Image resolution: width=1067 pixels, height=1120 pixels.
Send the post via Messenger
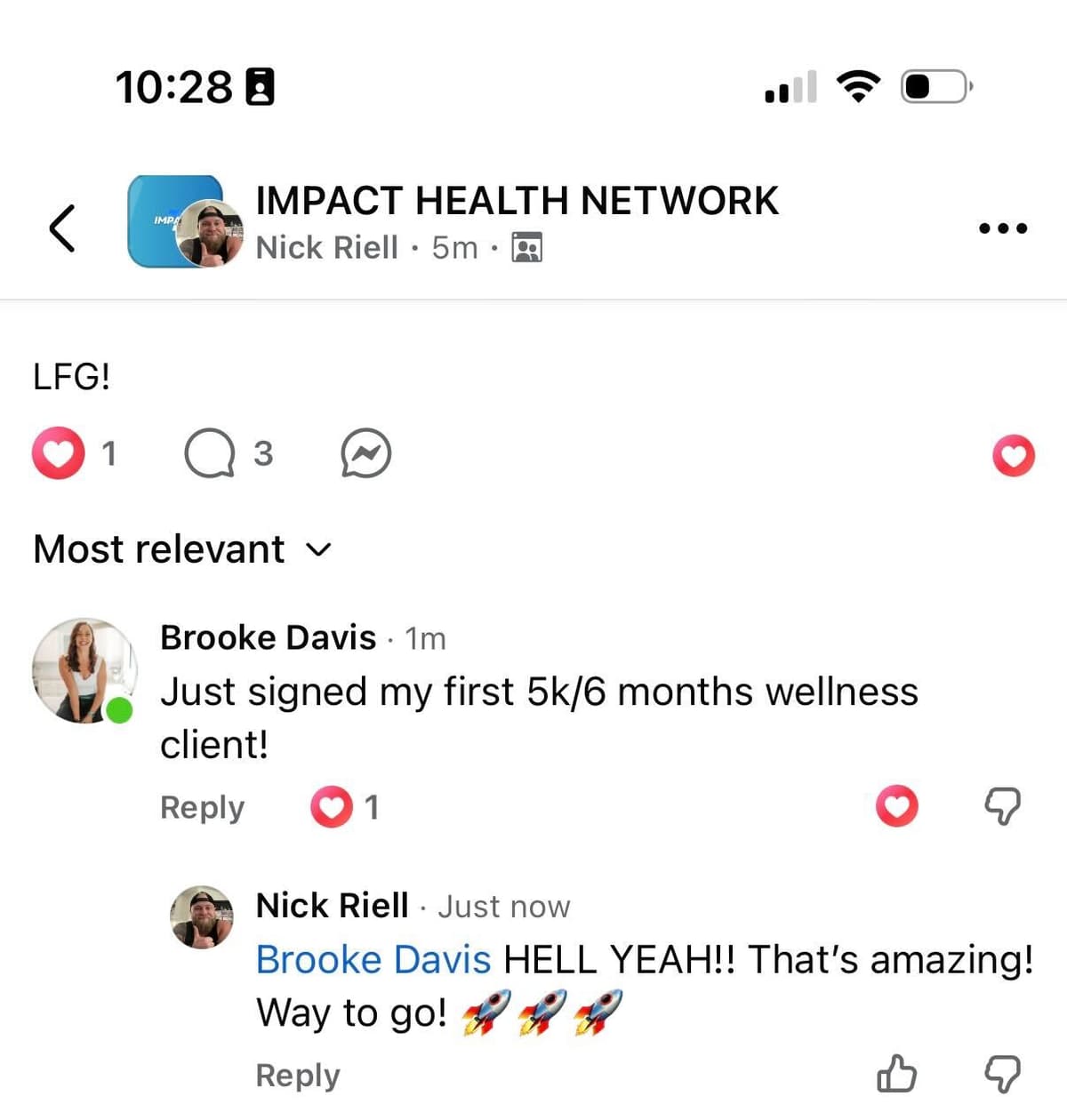[x=366, y=454]
